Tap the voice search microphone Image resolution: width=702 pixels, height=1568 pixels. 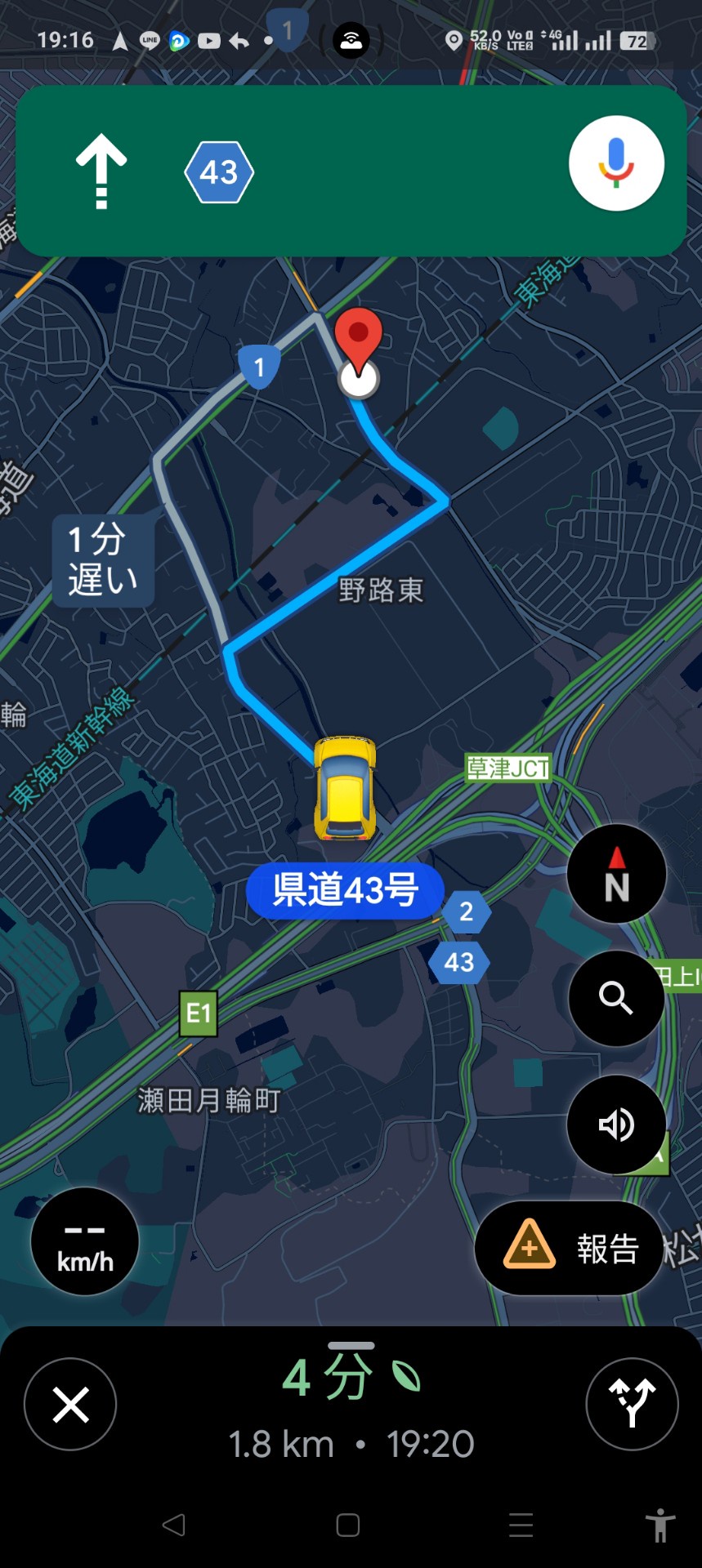click(616, 163)
